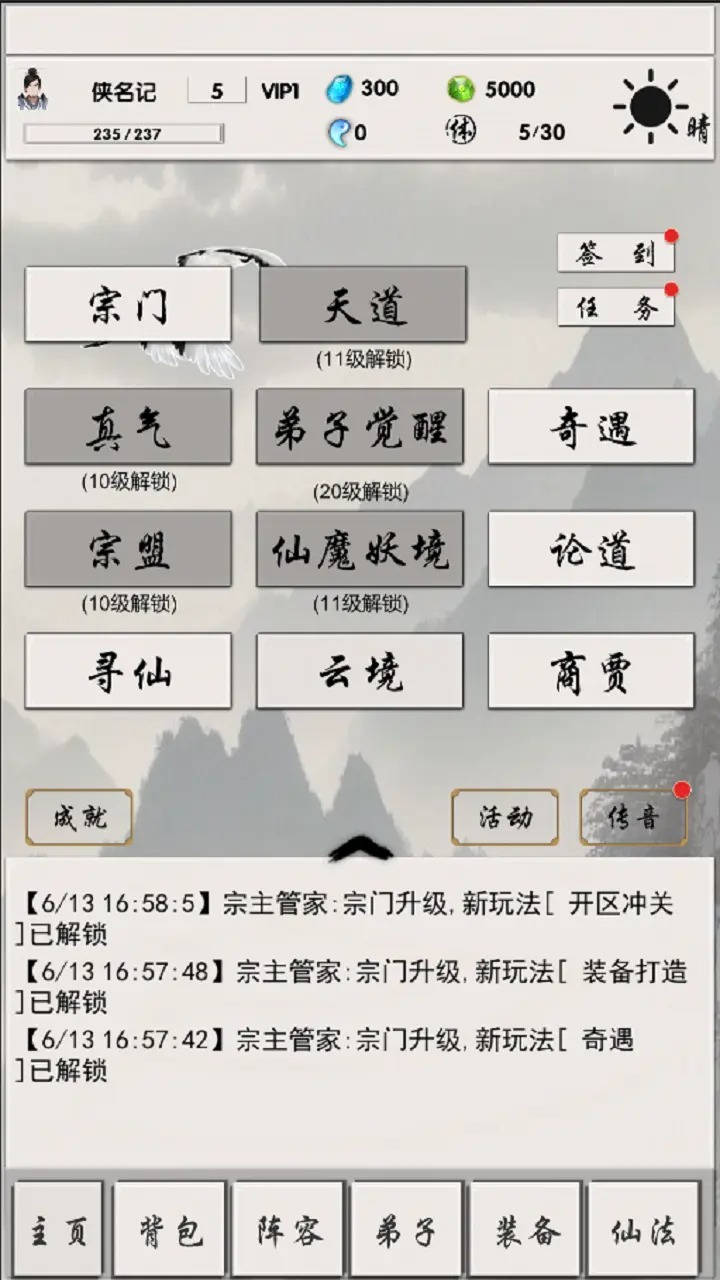Image resolution: width=720 pixels, height=1280 pixels.
Task: Switch to the 阵容 lineup tab
Action: [x=289, y=1230]
